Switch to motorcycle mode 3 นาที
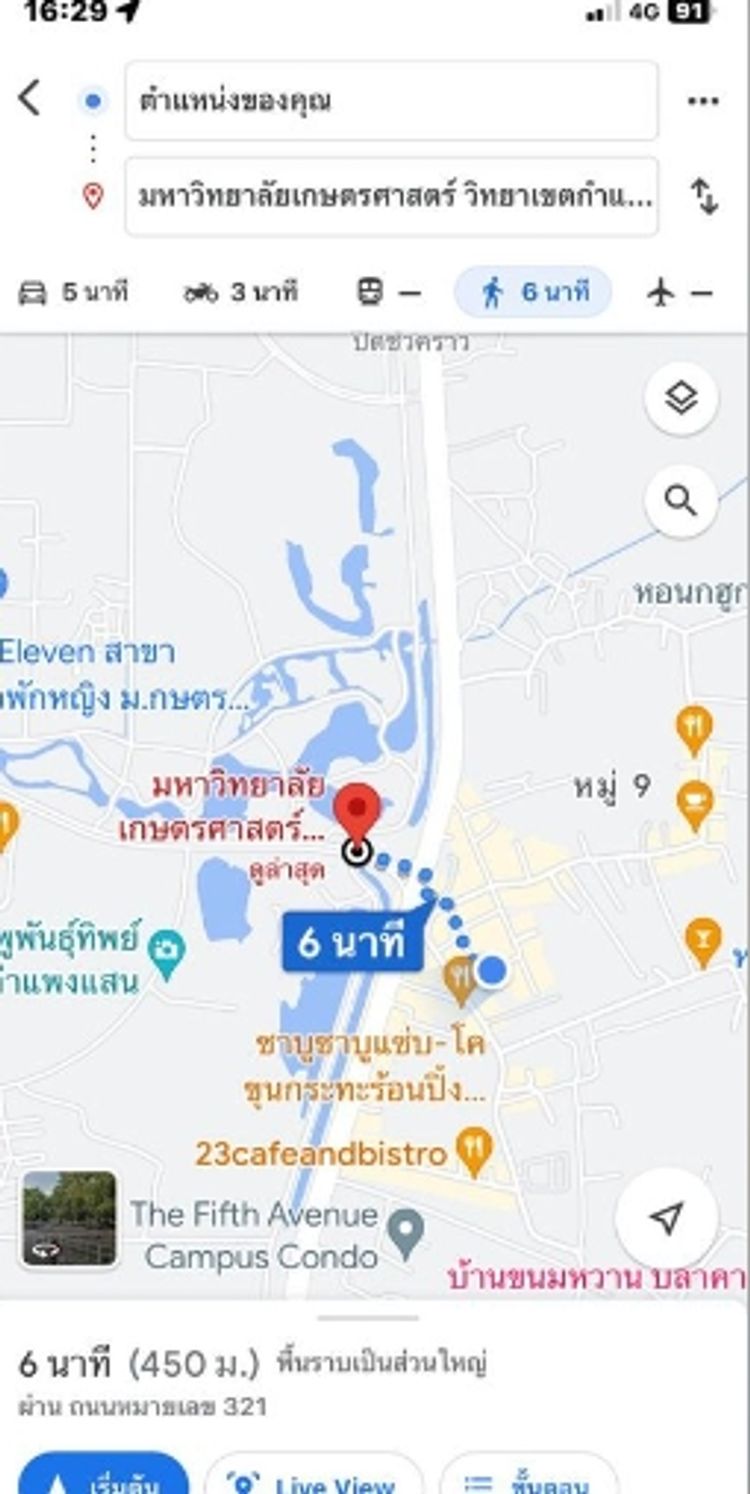Viewport: 750px width, 1494px height. 240,293
